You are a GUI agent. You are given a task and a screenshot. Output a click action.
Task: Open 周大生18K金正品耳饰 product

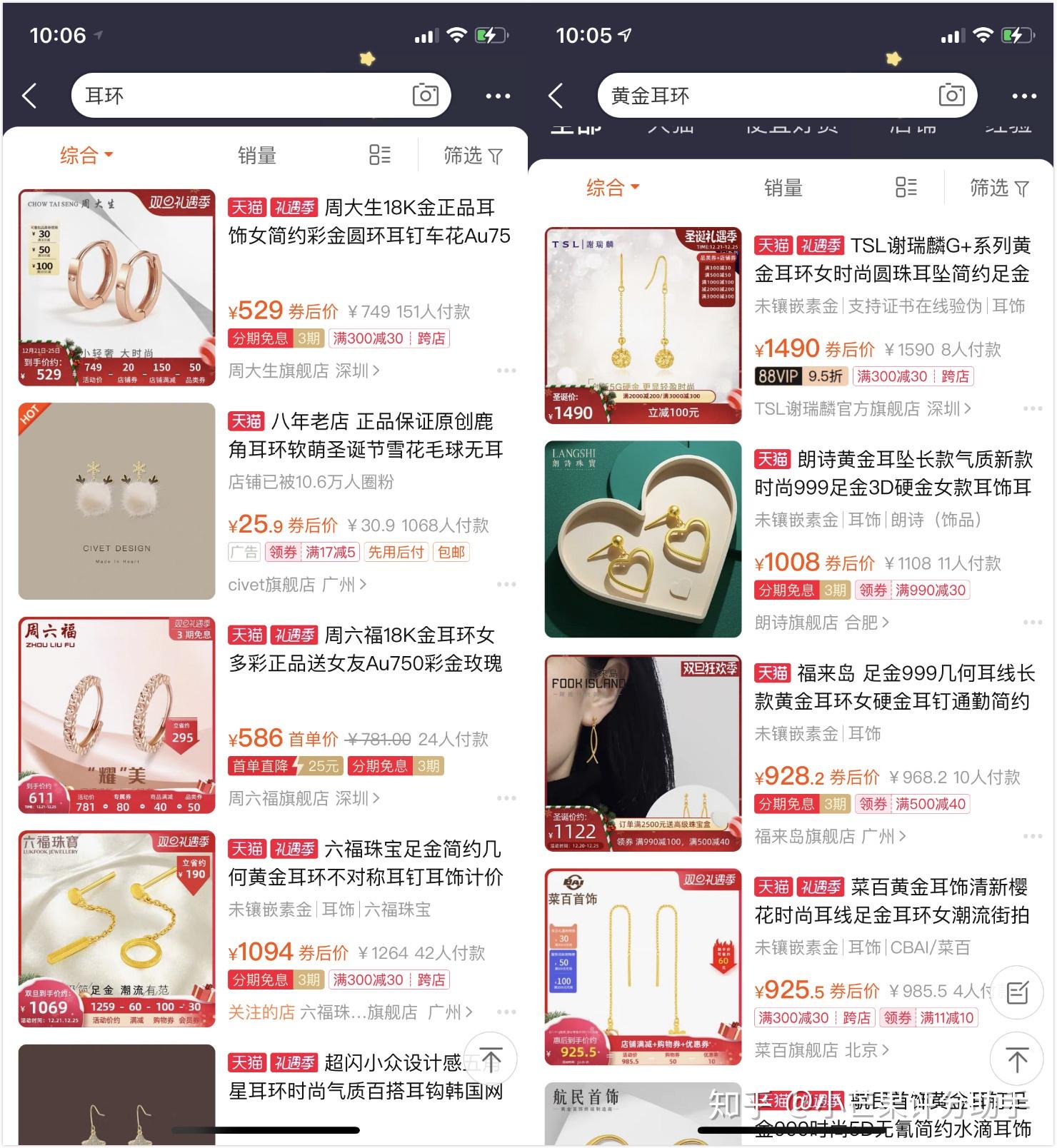point(369,221)
